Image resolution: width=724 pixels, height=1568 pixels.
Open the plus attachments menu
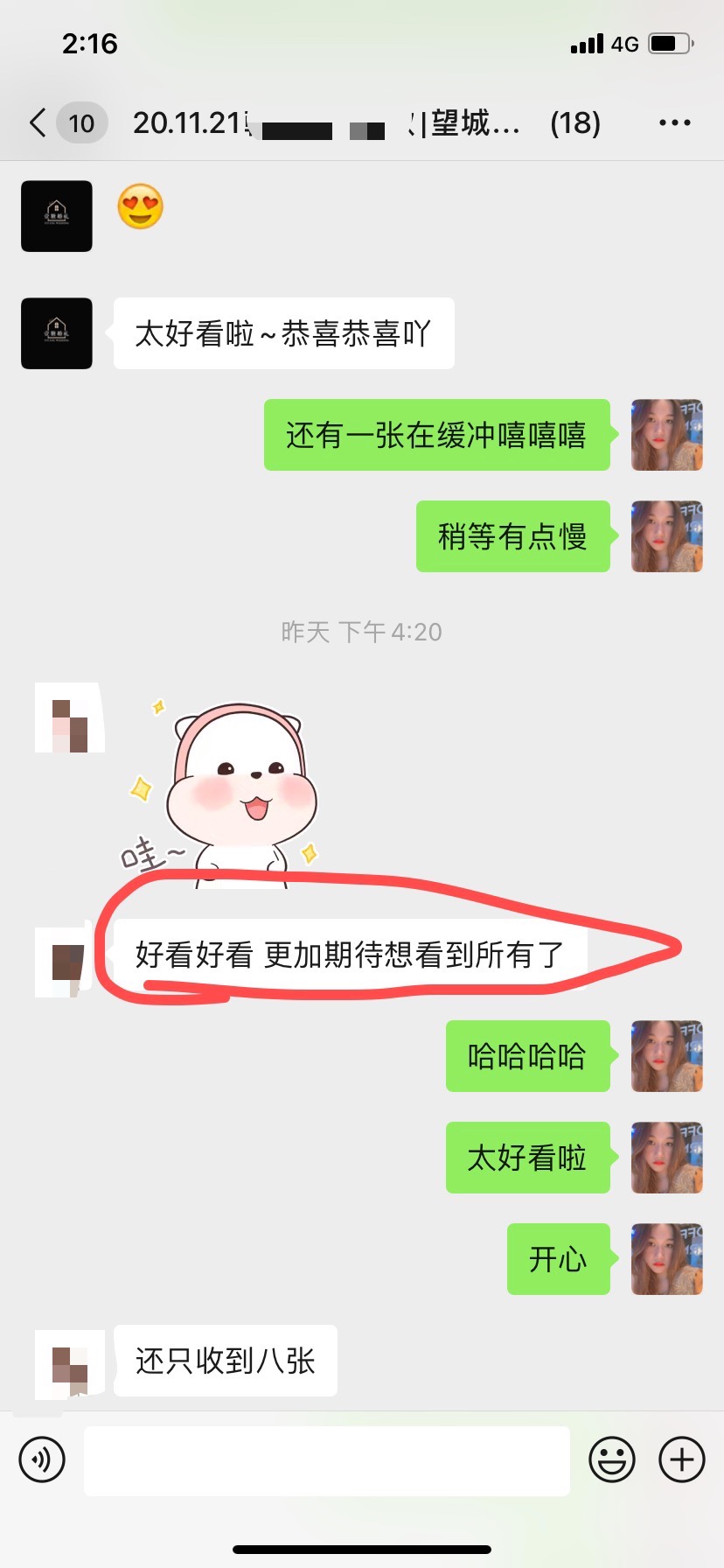[682, 1459]
